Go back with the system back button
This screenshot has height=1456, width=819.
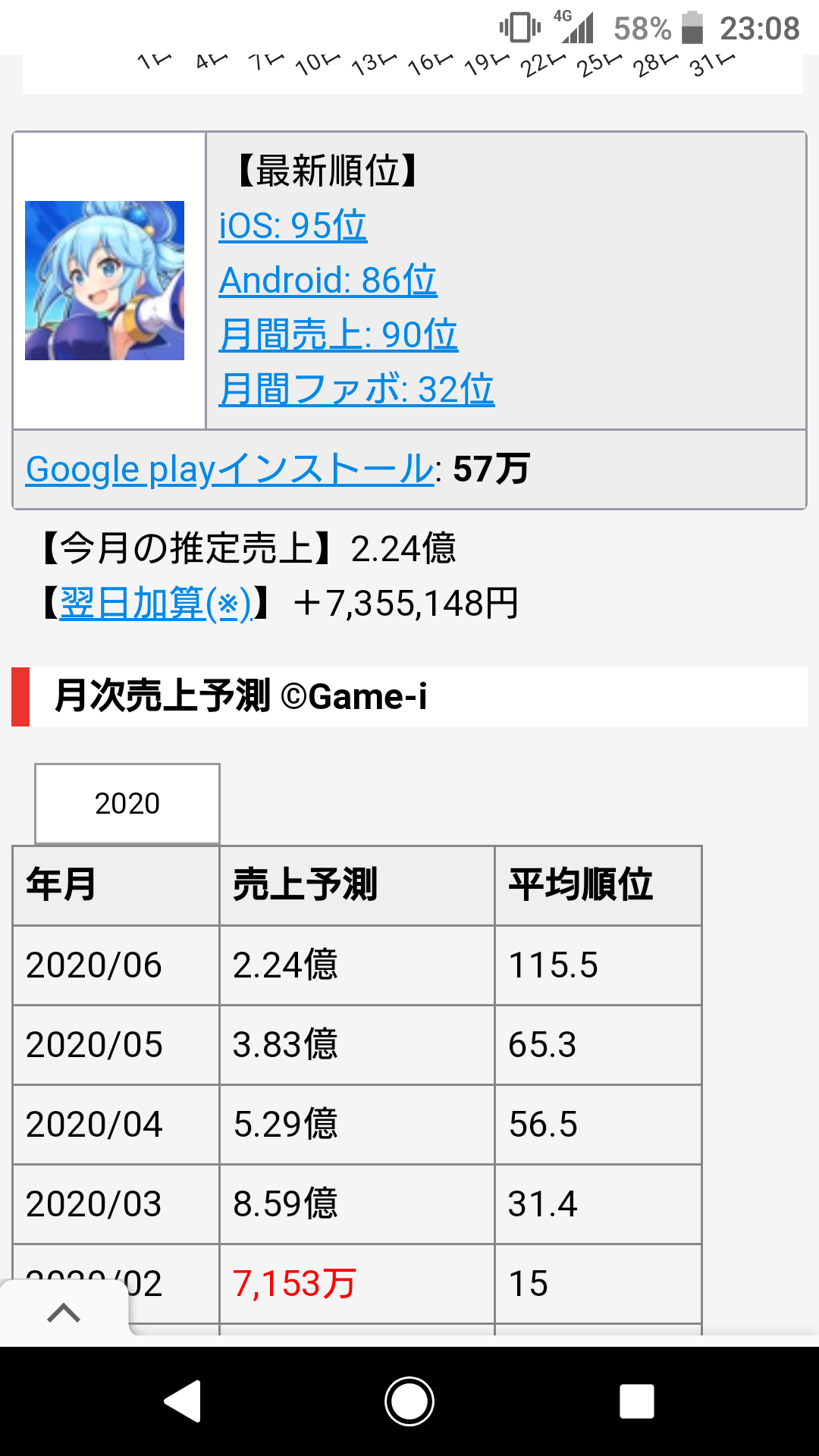click(x=182, y=1401)
